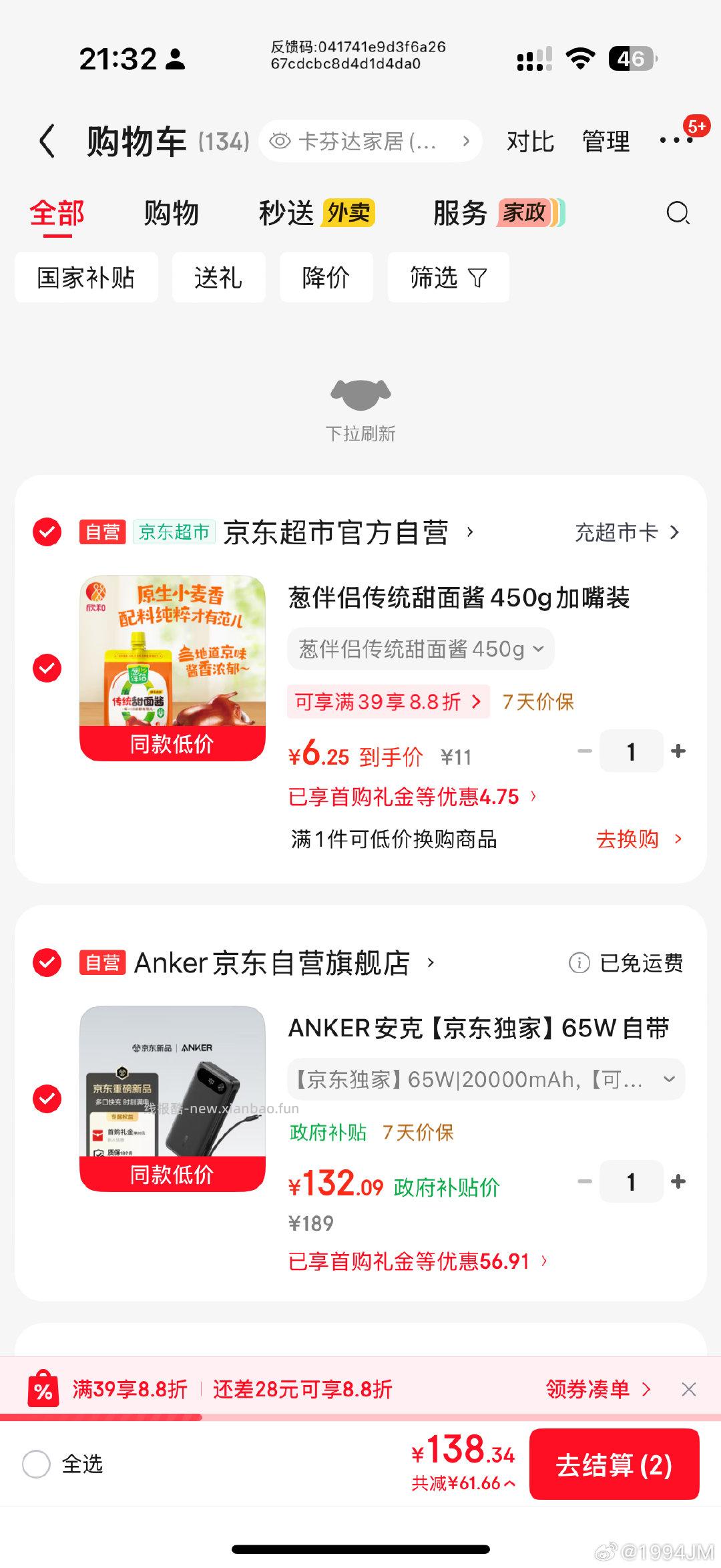The height and width of the screenshot is (1568, 721).
Task: Select the 服务 tab with 家政 label
Action: pos(461,212)
